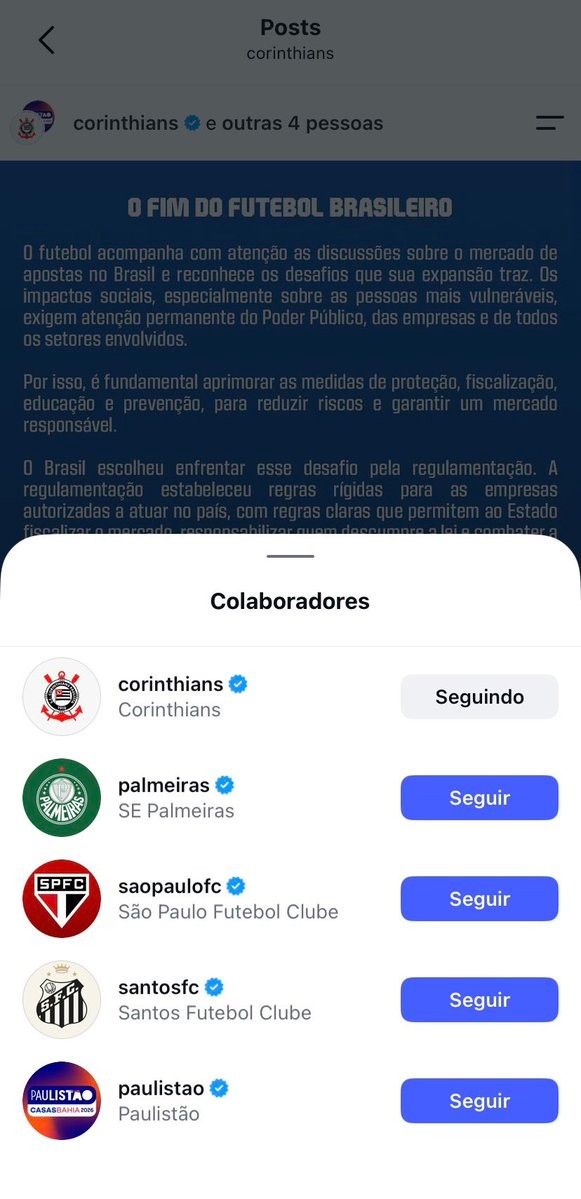Open the post options menu icon
Viewport: 581px width, 1199px height.
click(x=550, y=123)
